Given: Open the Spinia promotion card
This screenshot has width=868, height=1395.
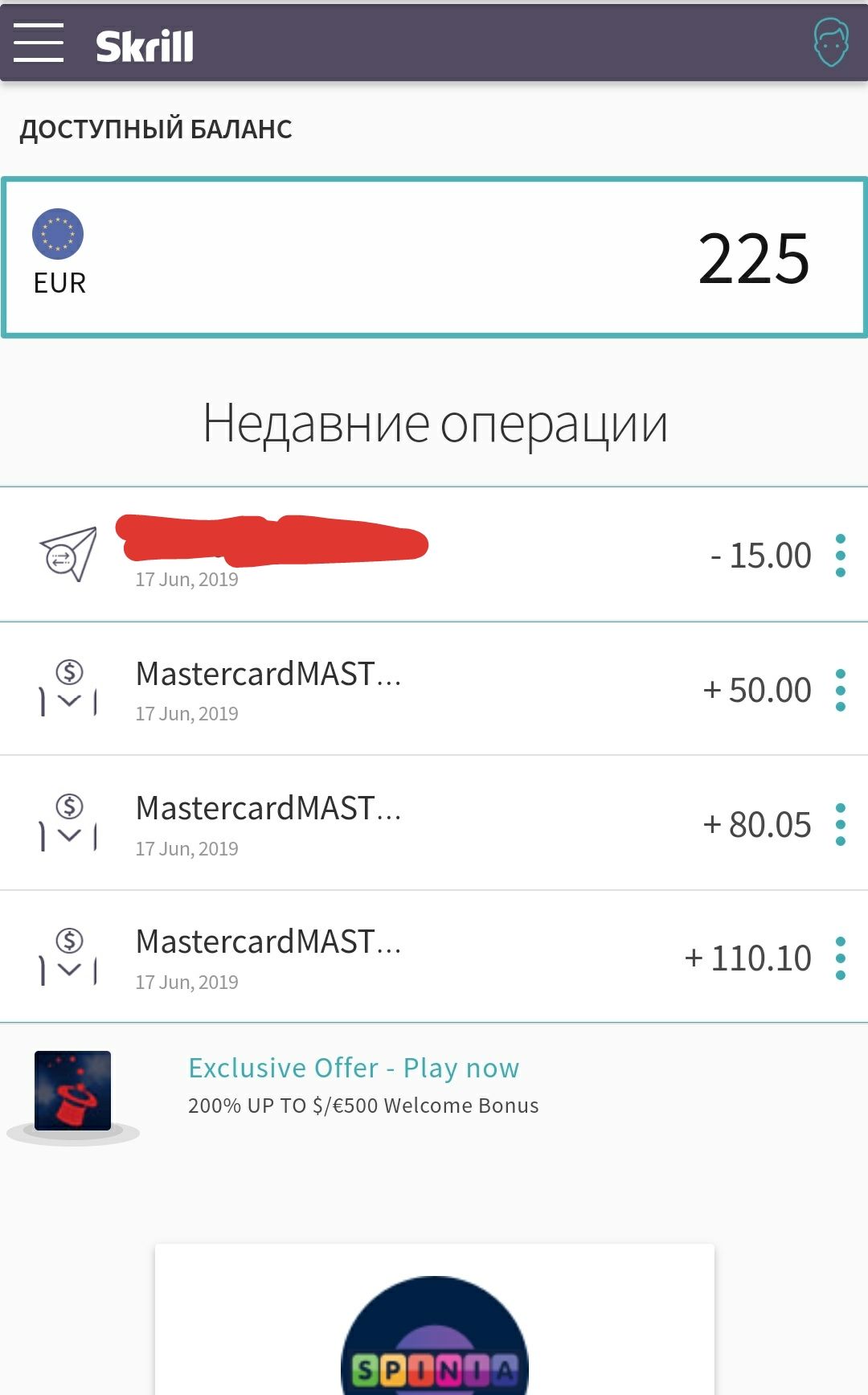Looking at the screenshot, I should click(434, 1327).
